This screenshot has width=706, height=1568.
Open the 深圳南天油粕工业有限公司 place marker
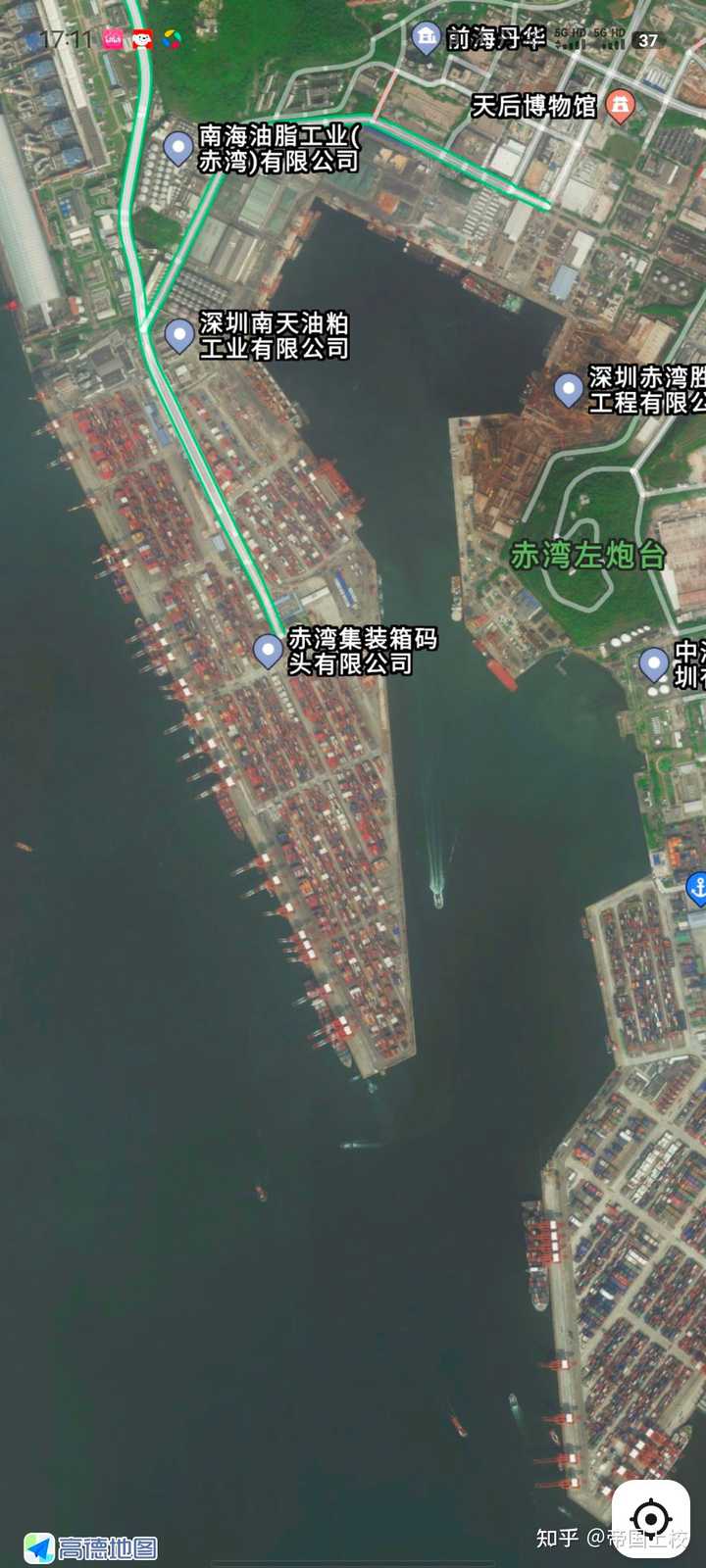[179, 335]
